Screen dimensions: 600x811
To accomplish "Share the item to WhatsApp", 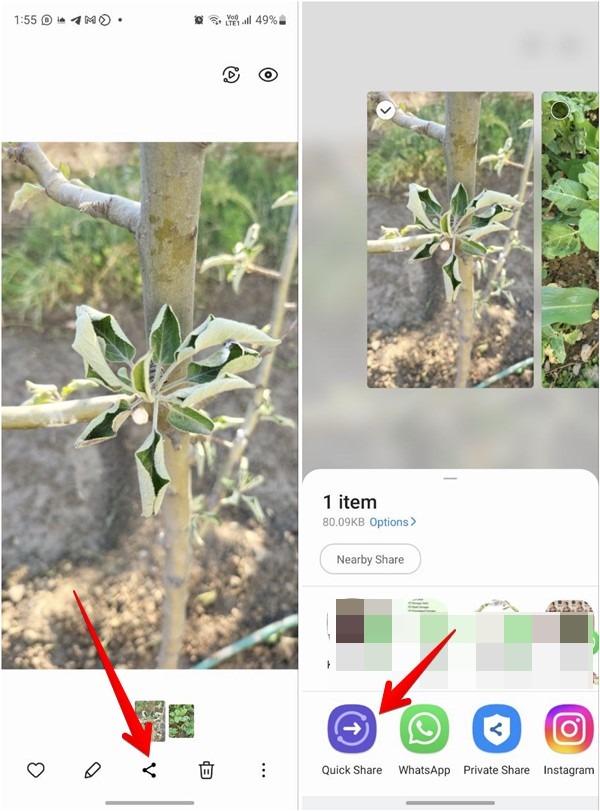I will point(424,730).
